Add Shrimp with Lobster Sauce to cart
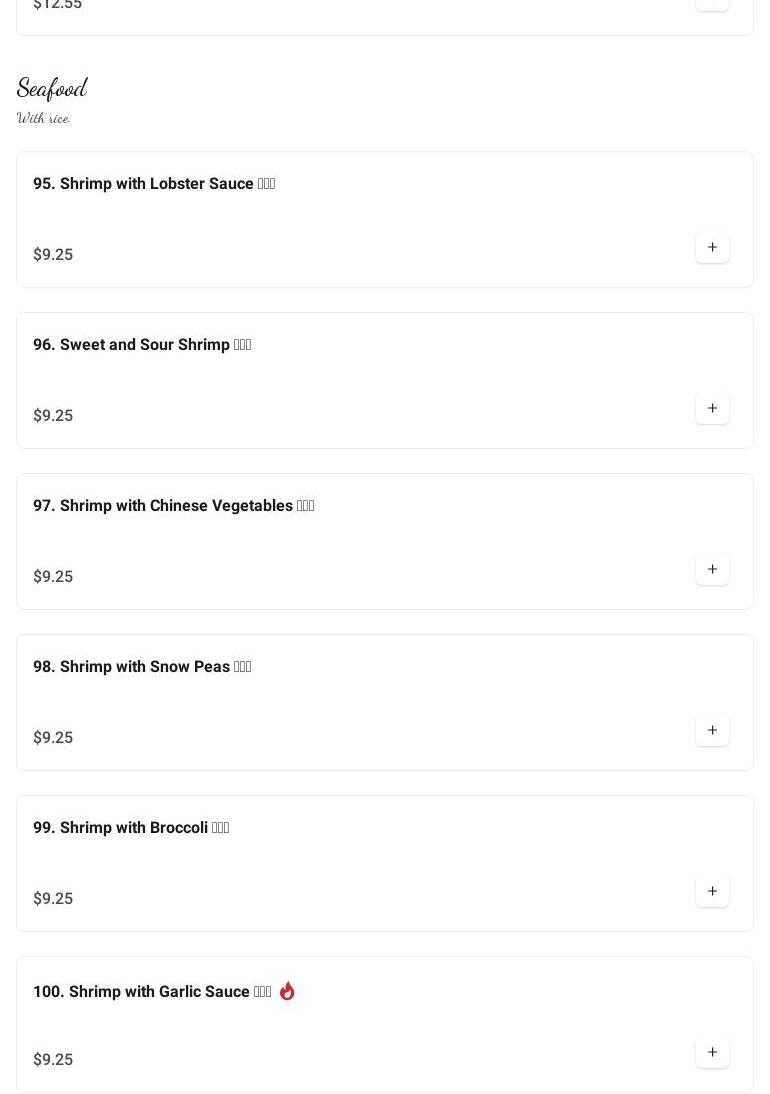Image resolution: width=770 pixels, height=1094 pixels. pyautogui.click(x=712, y=248)
